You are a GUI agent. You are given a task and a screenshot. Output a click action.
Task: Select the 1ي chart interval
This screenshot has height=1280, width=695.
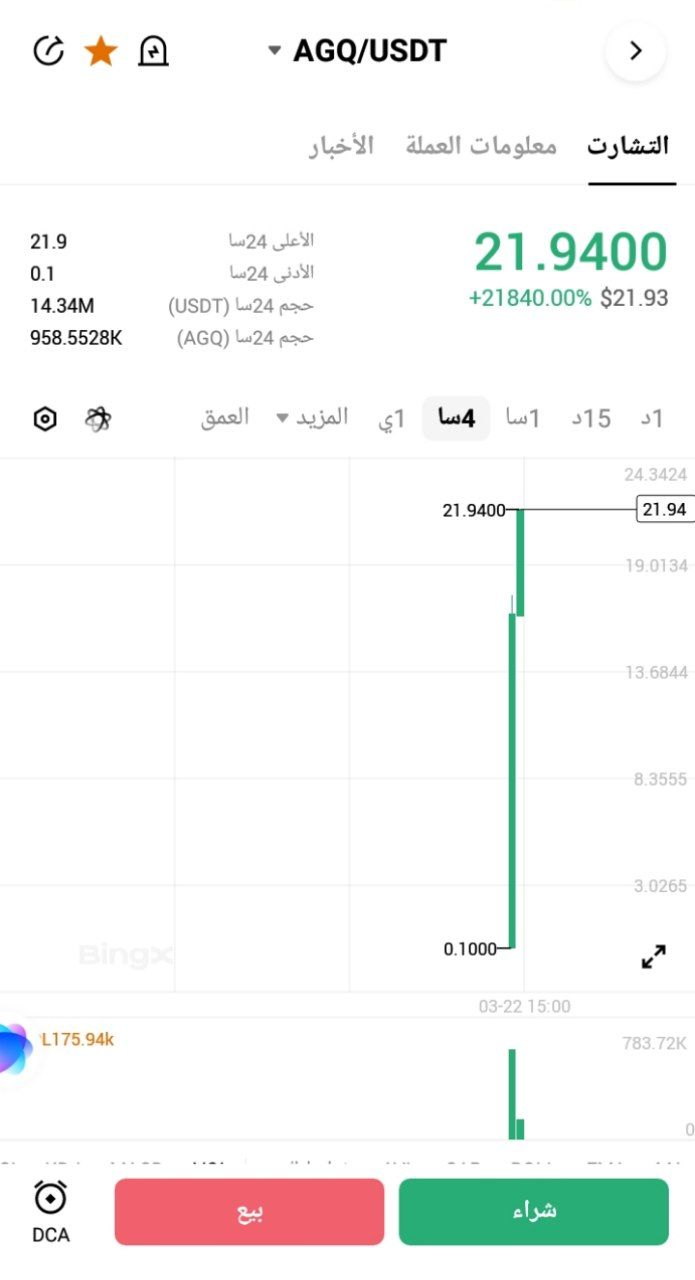tap(392, 418)
